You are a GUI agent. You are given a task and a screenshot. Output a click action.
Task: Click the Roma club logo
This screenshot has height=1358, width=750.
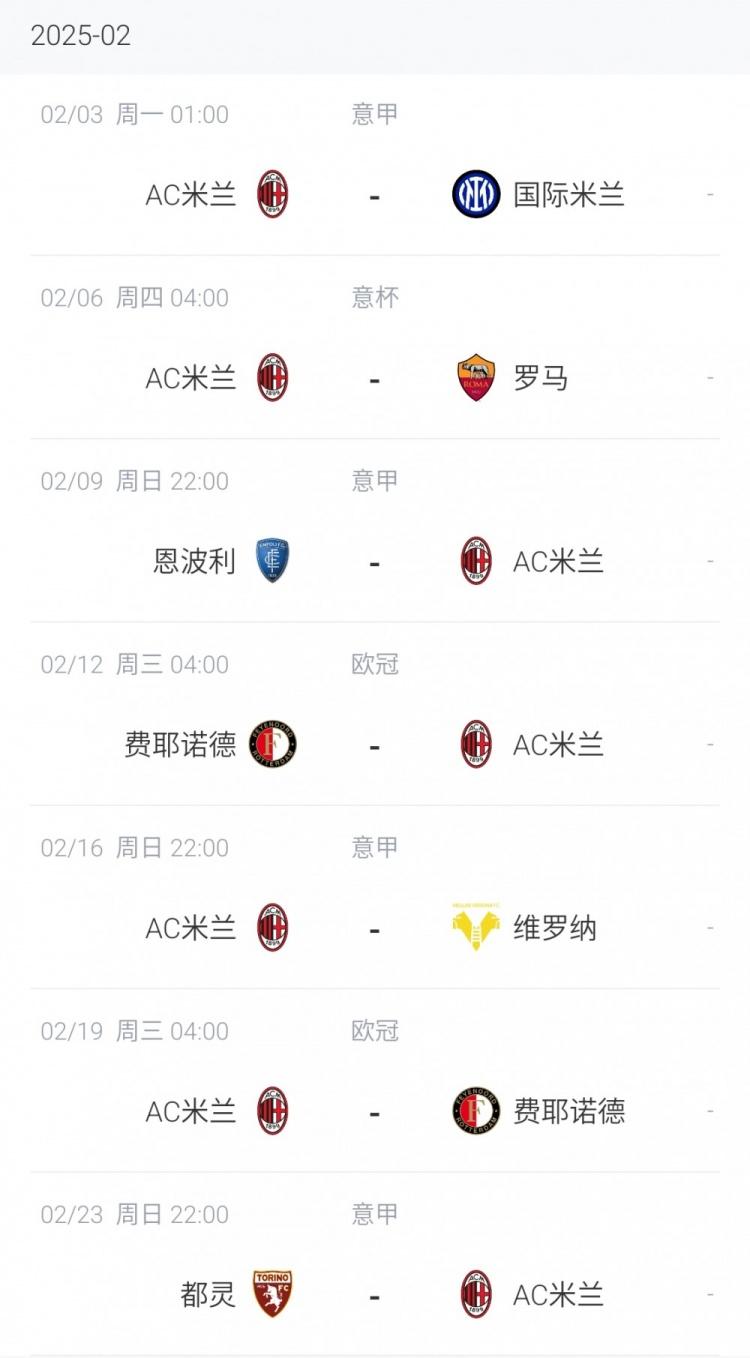(x=477, y=377)
